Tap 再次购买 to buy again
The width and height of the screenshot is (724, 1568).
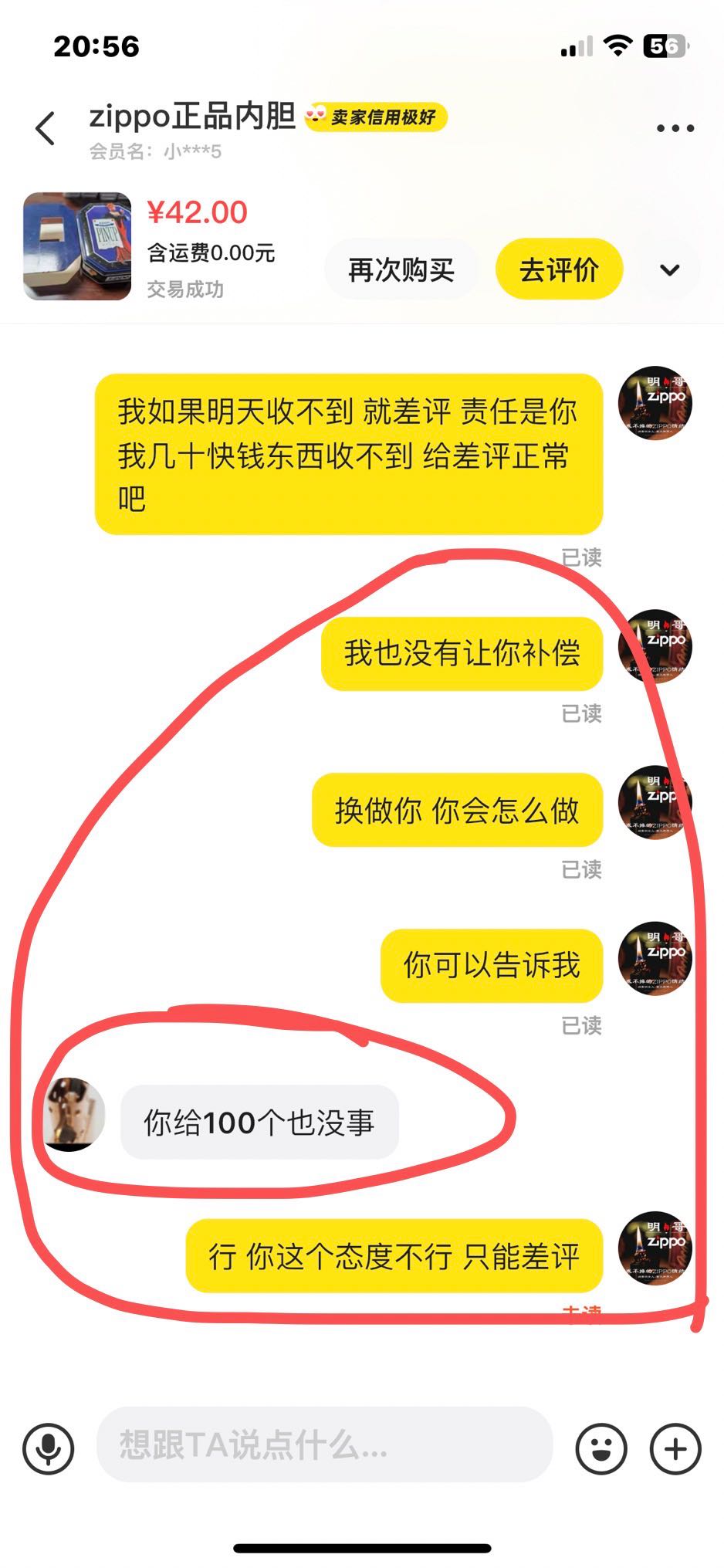401,269
